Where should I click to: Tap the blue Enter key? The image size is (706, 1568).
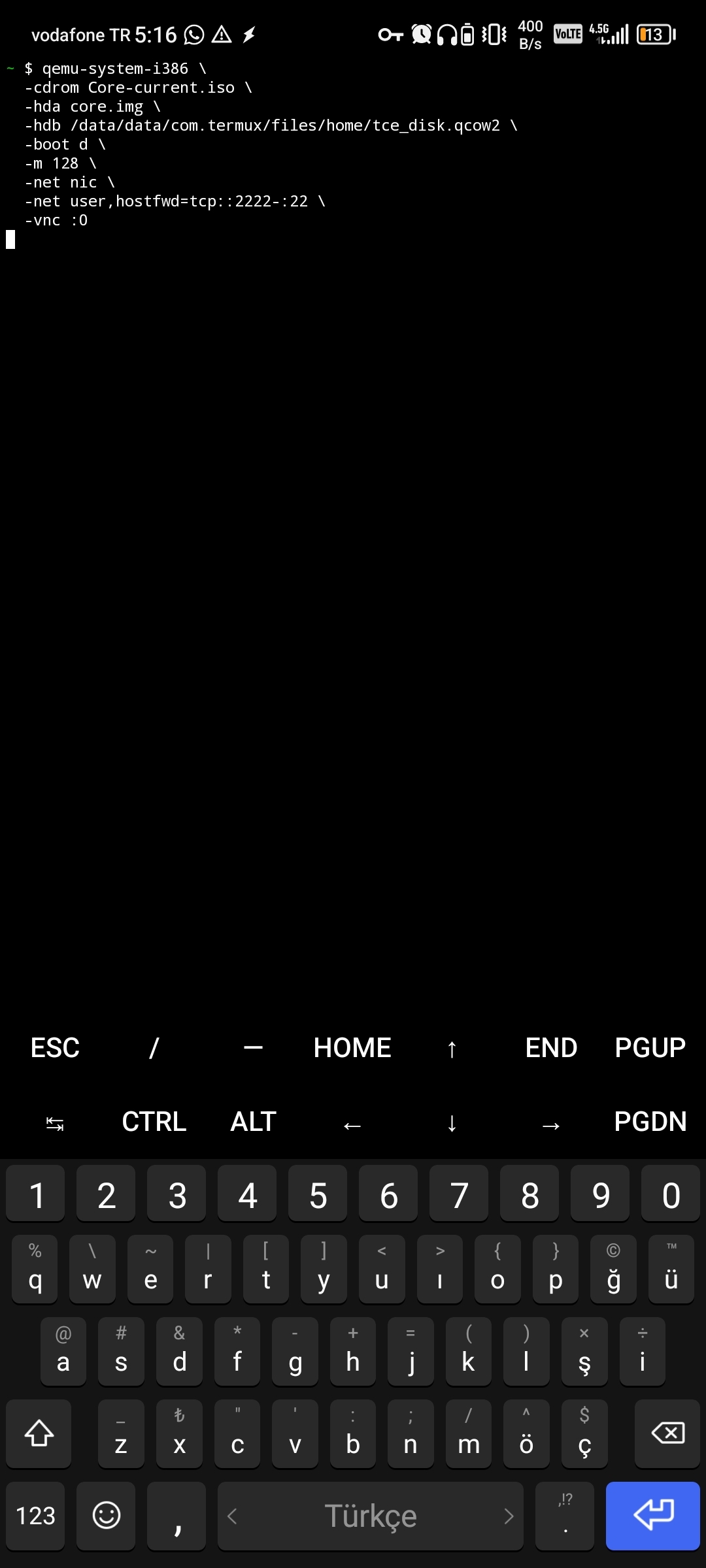[652, 1516]
